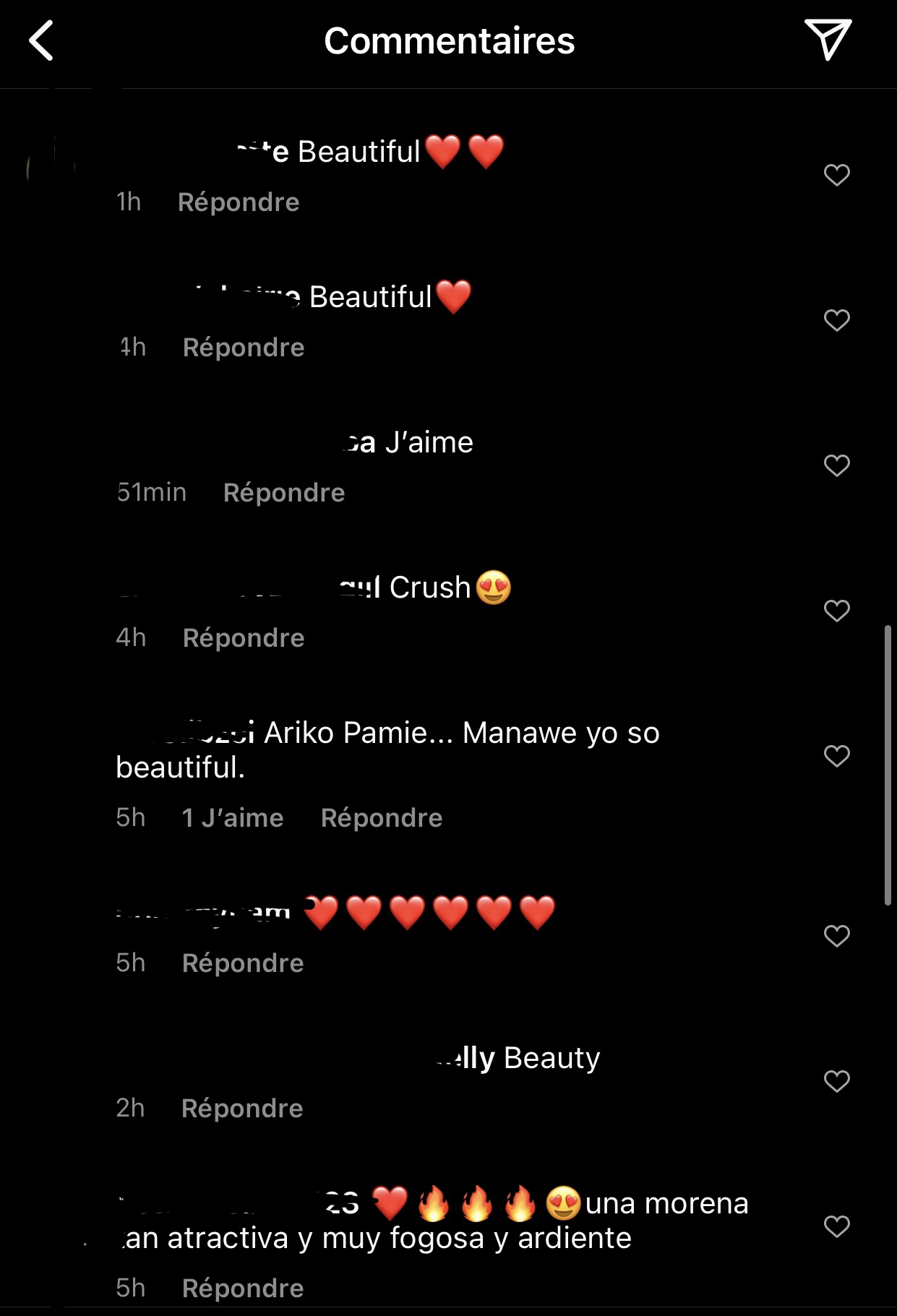Reply to the 'una morena' comment
Screen dimensions: 897x1316
click(x=243, y=1289)
